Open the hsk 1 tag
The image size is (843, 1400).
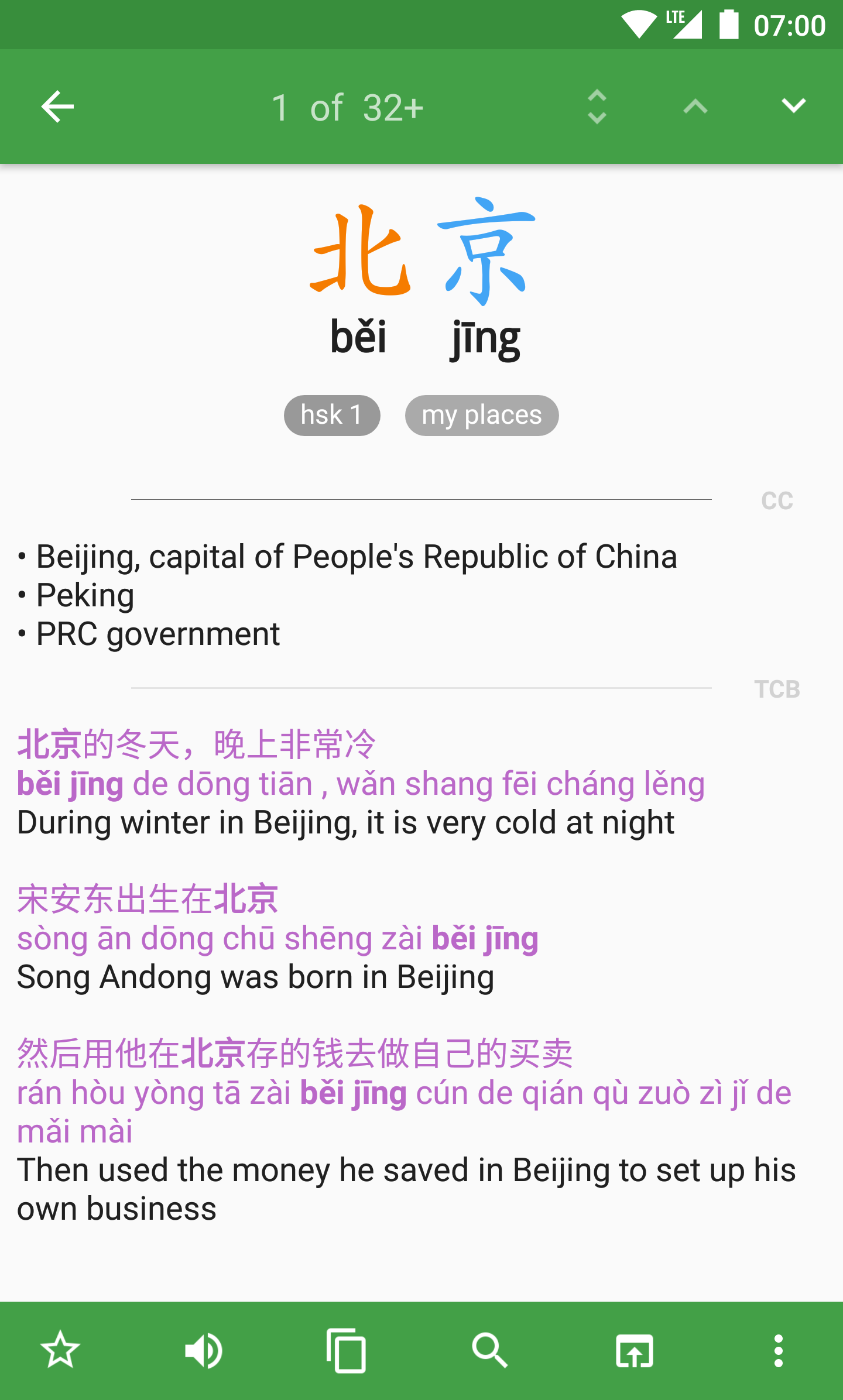(x=332, y=416)
